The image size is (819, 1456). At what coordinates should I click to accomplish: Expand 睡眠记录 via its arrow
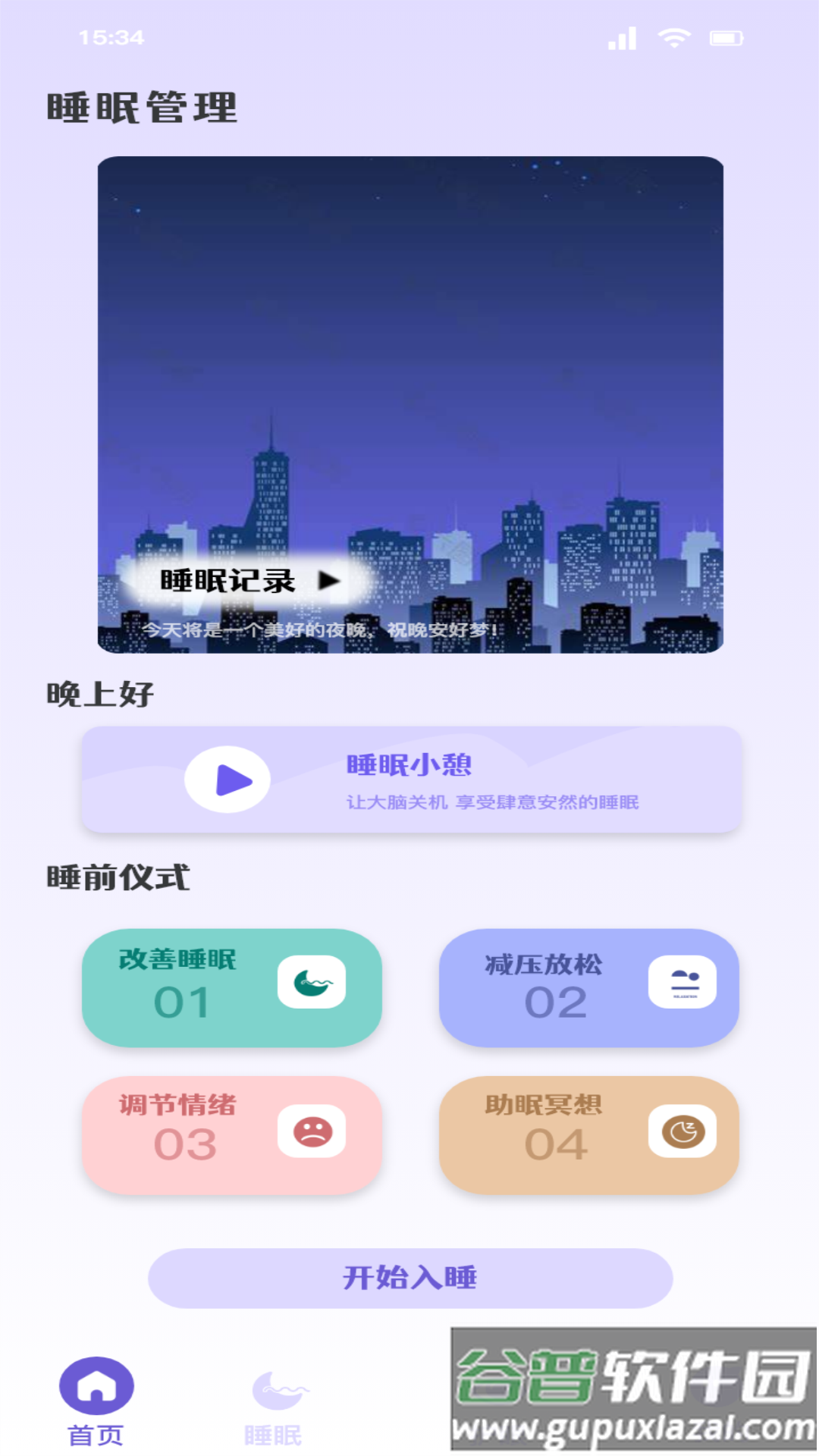(328, 580)
